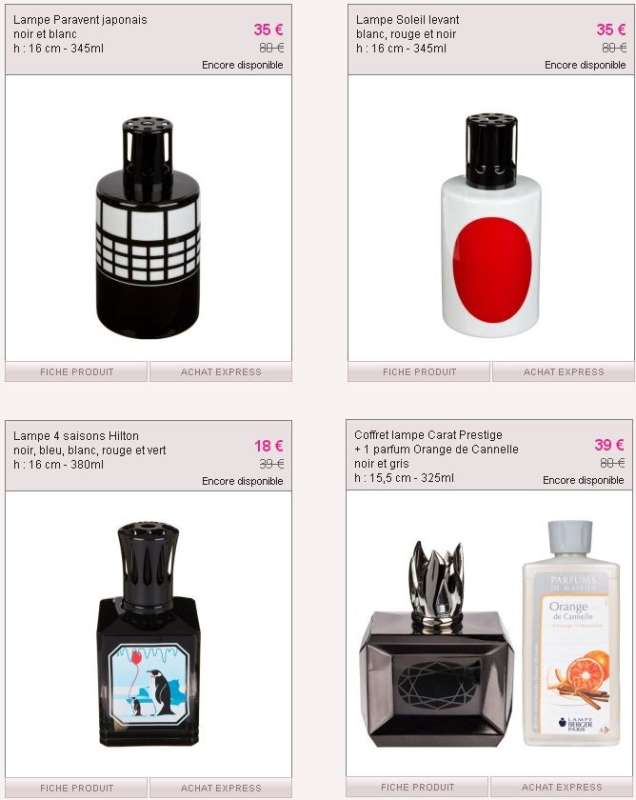Viewport: 636px width, 800px height.
Task: Open Fiche Produit for Lampe Soleil levant
Action: click(x=419, y=372)
